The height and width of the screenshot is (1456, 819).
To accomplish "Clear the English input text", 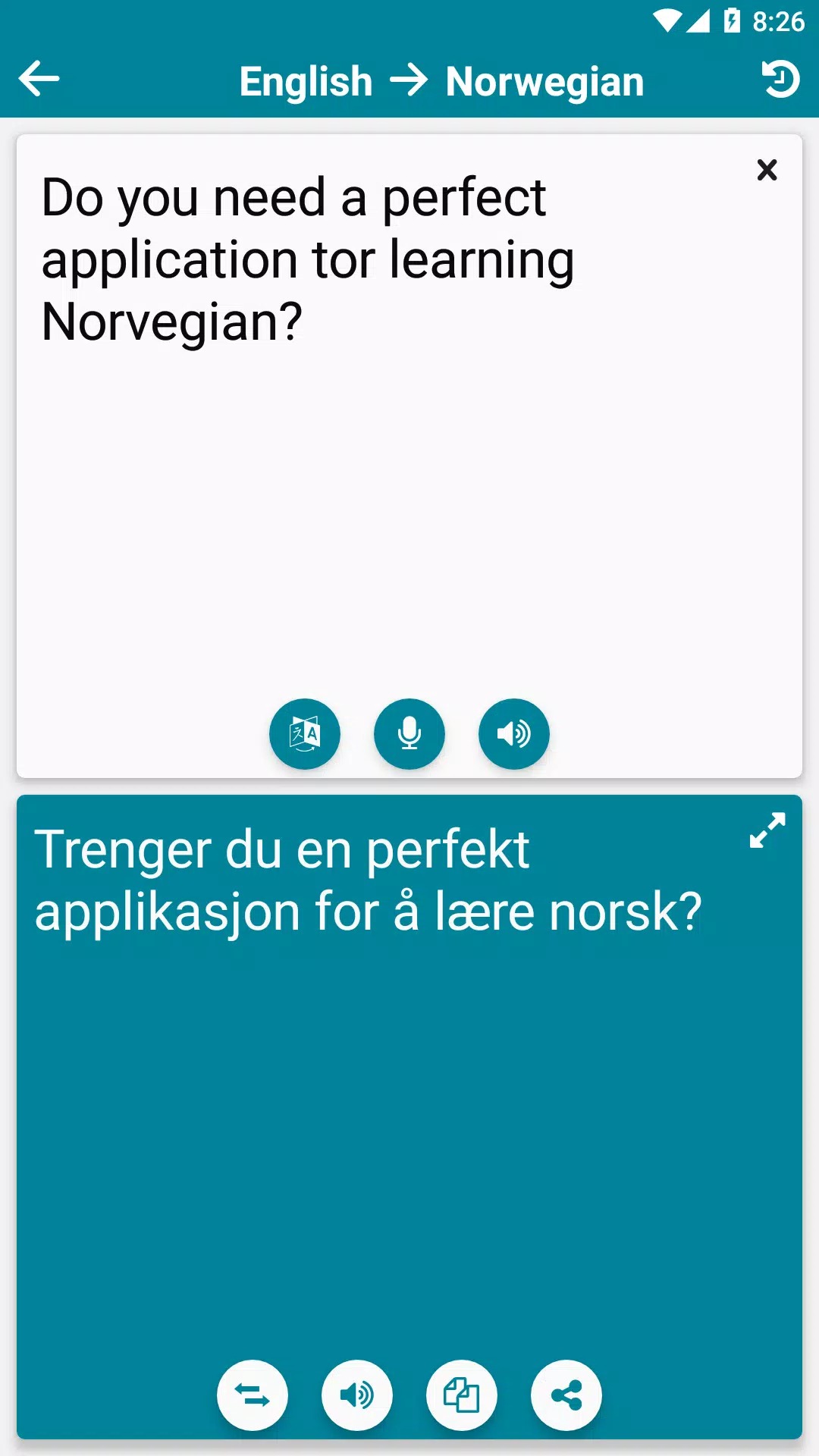I will pos(767,170).
